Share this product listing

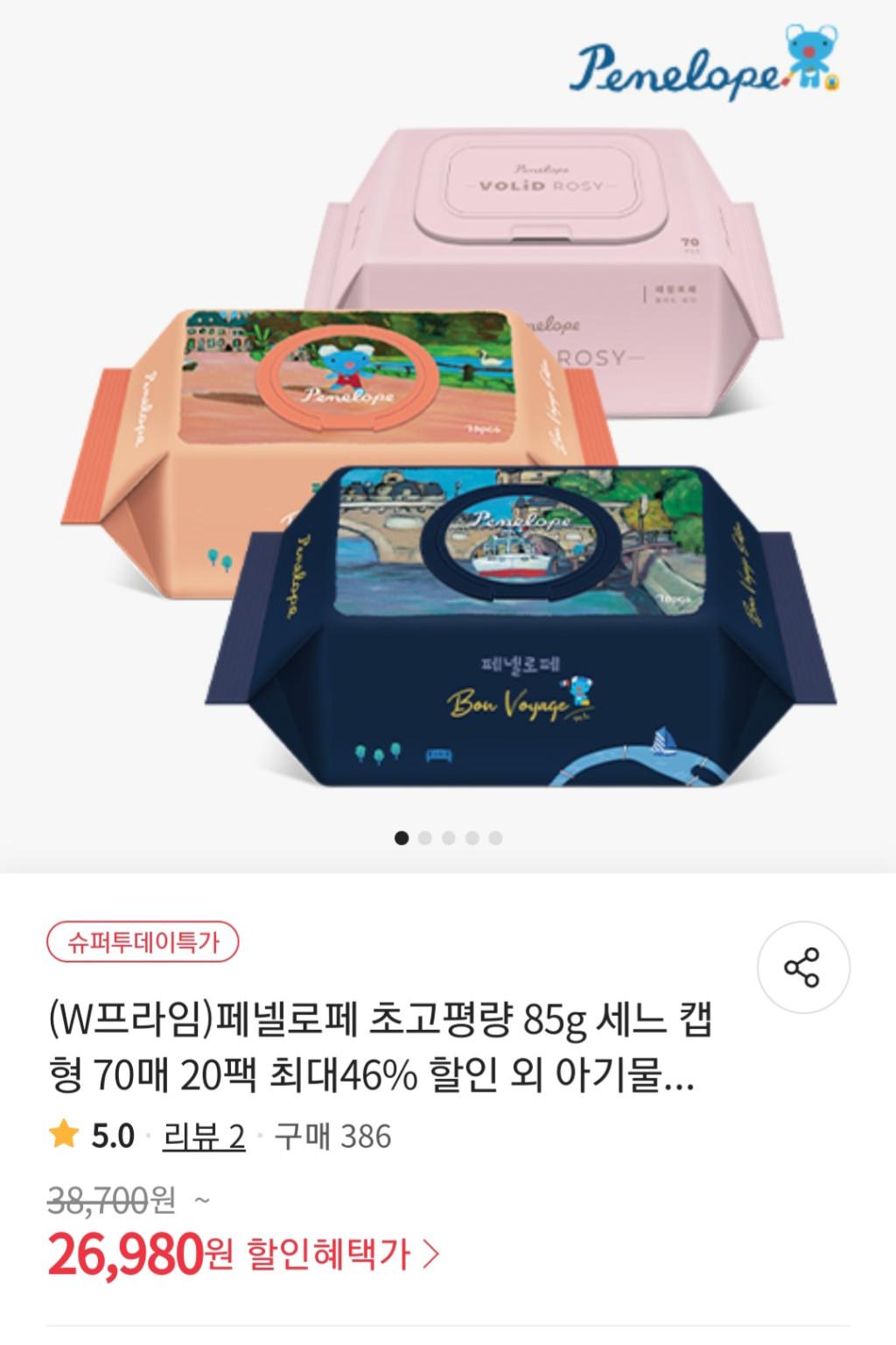tap(802, 967)
